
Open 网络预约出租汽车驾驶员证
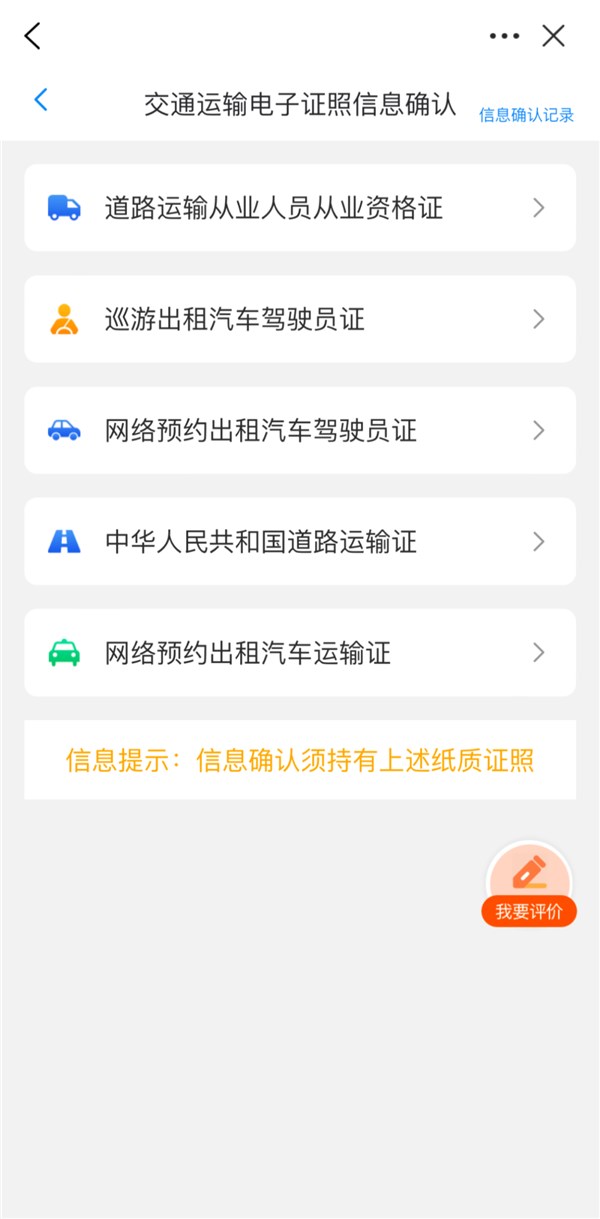(300, 430)
